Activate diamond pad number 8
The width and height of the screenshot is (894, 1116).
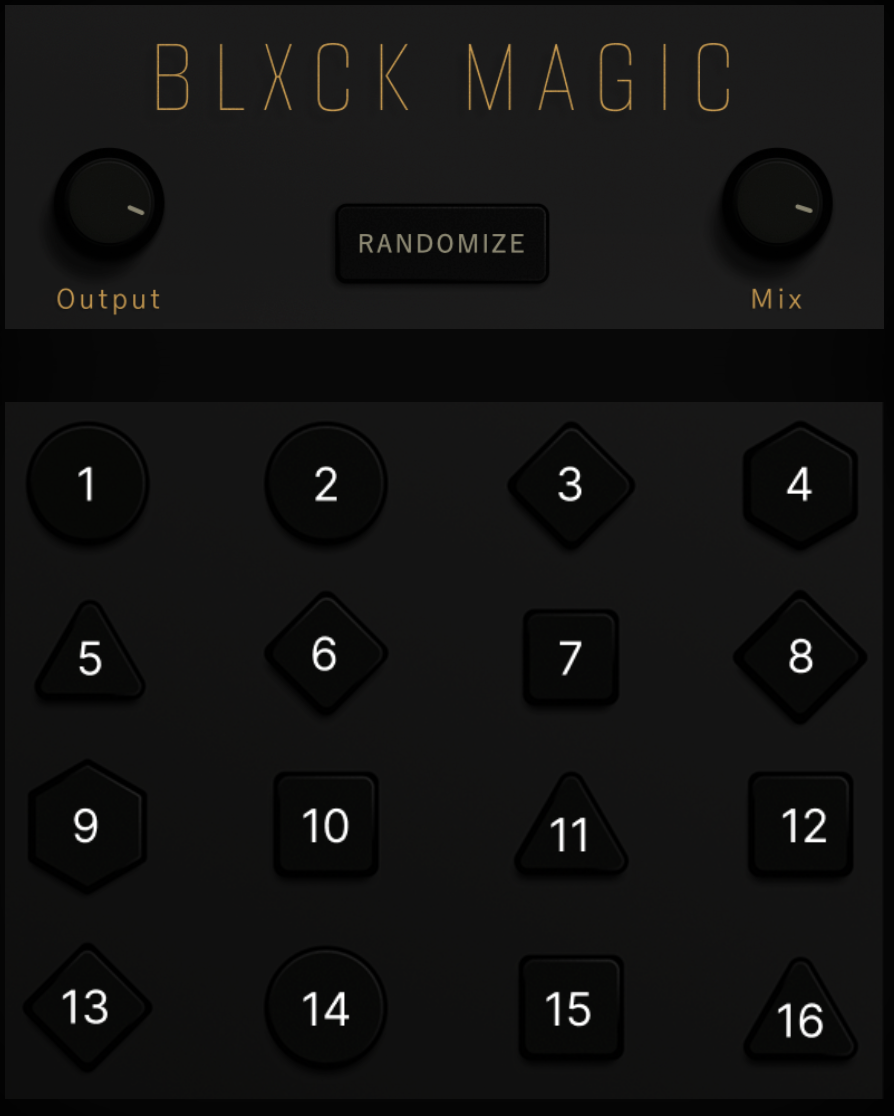click(x=800, y=657)
